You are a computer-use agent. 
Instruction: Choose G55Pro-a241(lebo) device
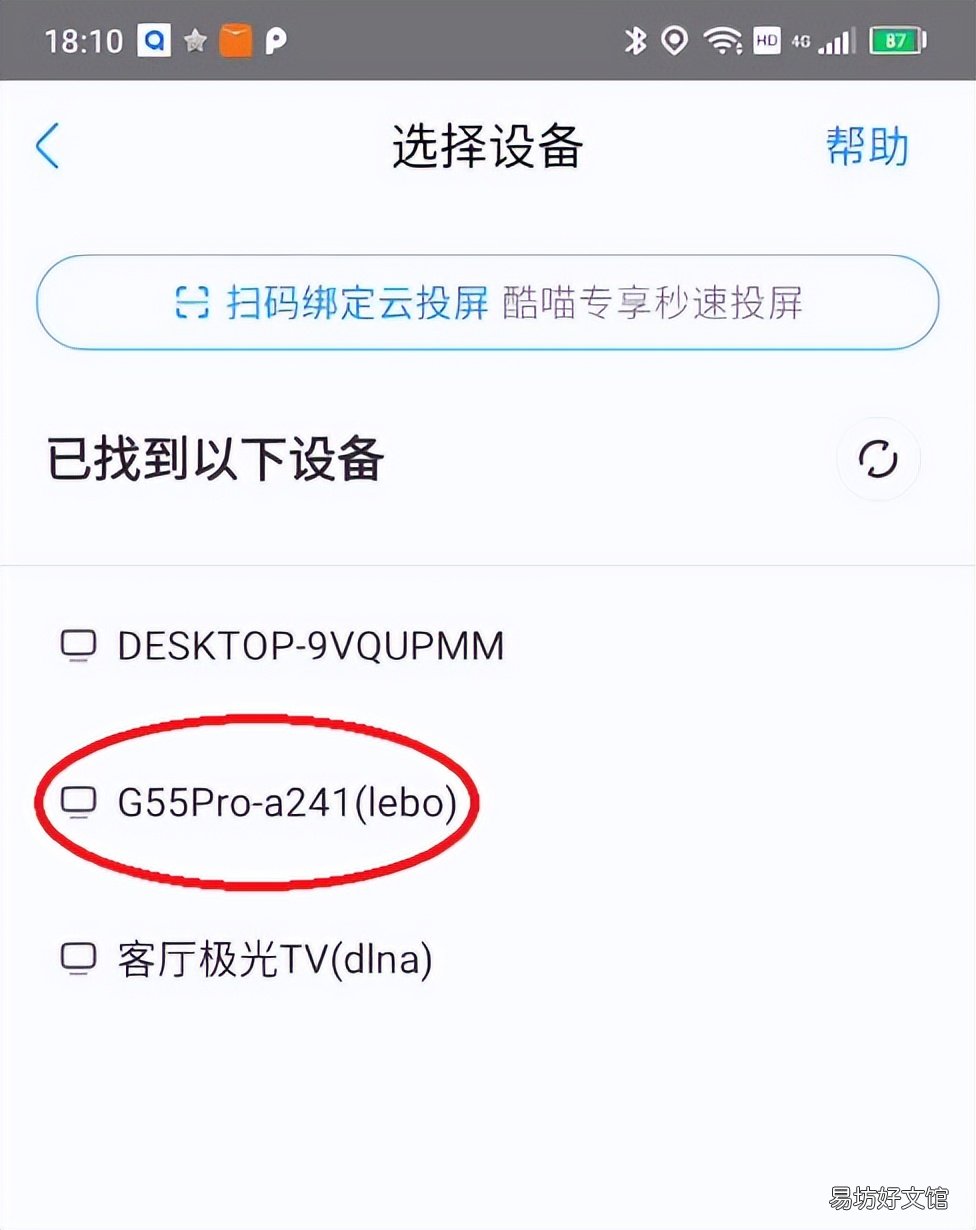[x=286, y=803]
